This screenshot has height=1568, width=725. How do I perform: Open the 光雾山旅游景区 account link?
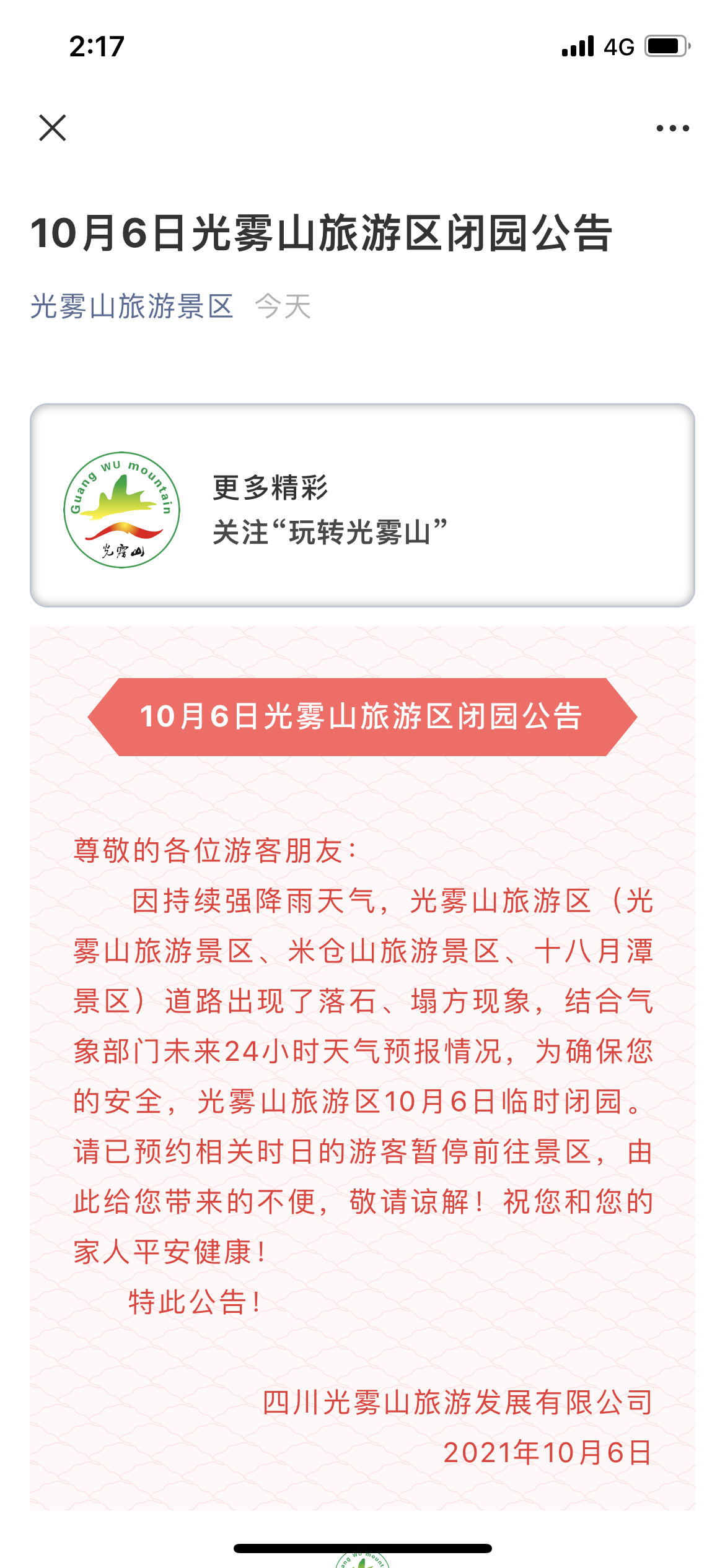[132, 307]
